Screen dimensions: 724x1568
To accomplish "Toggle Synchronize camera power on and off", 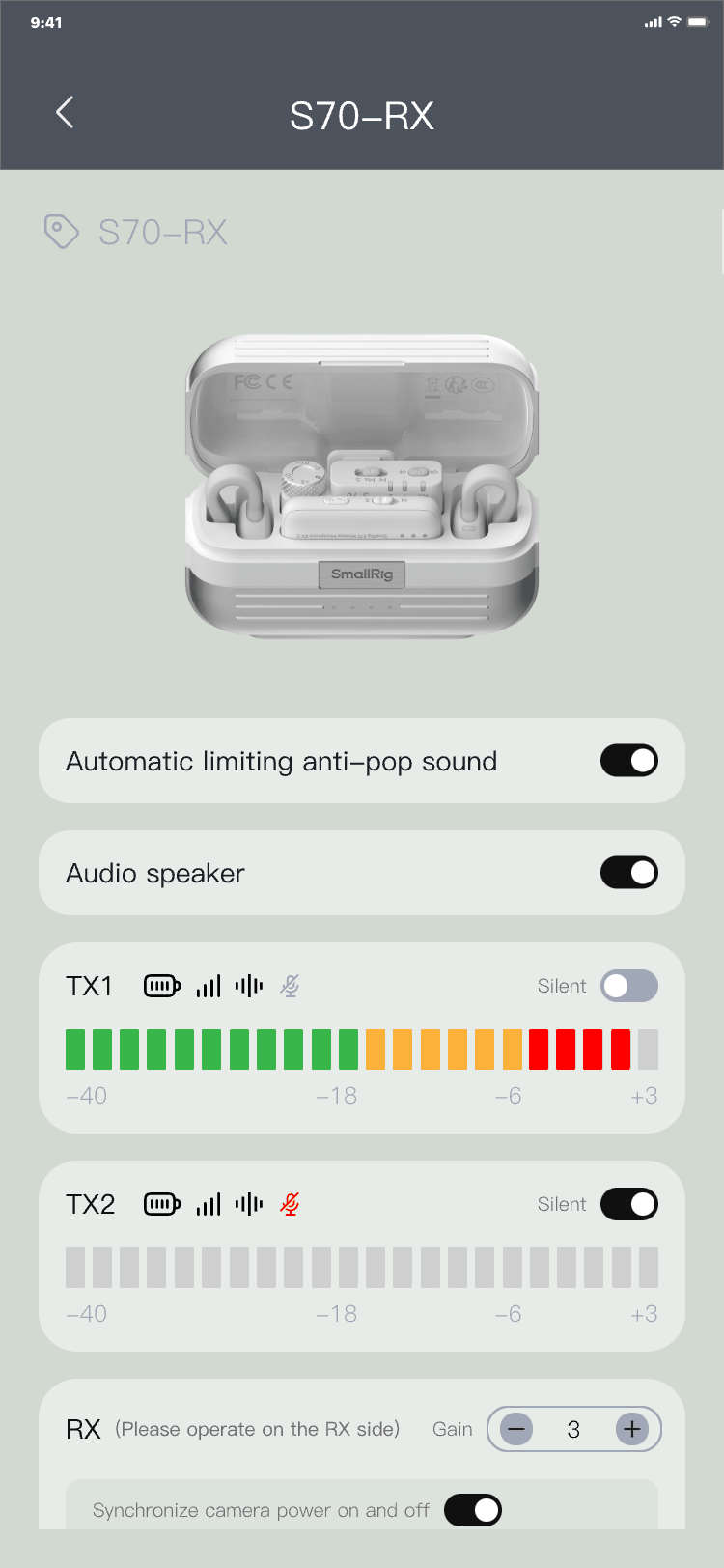I will [473, 1510].
